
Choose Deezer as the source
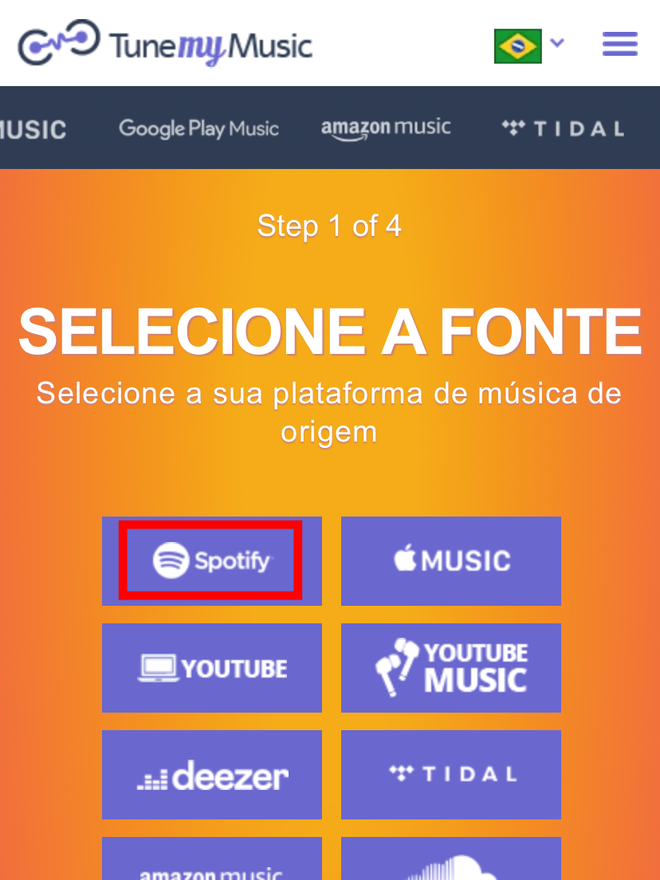[211, 774]
